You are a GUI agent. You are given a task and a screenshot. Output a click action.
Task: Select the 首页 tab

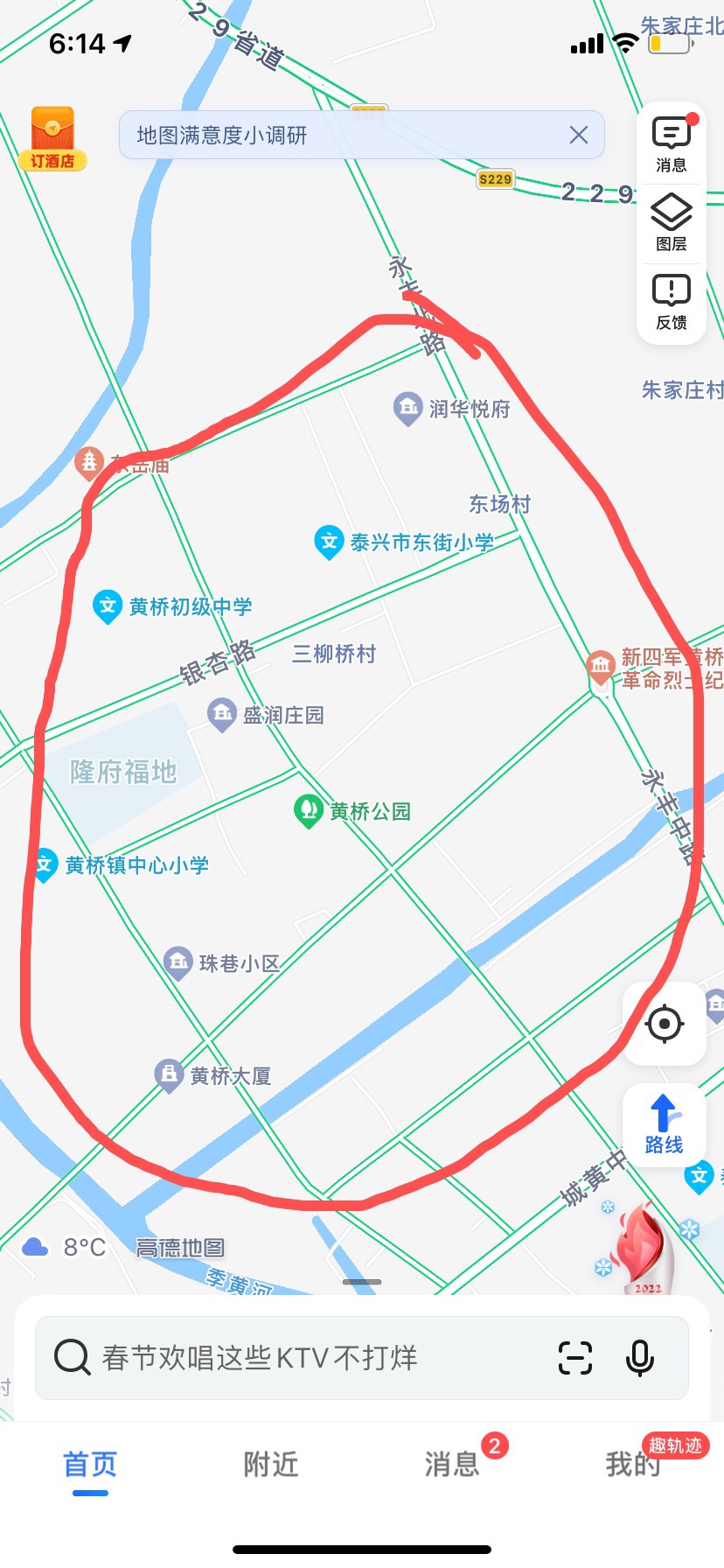click(90, 1464)
